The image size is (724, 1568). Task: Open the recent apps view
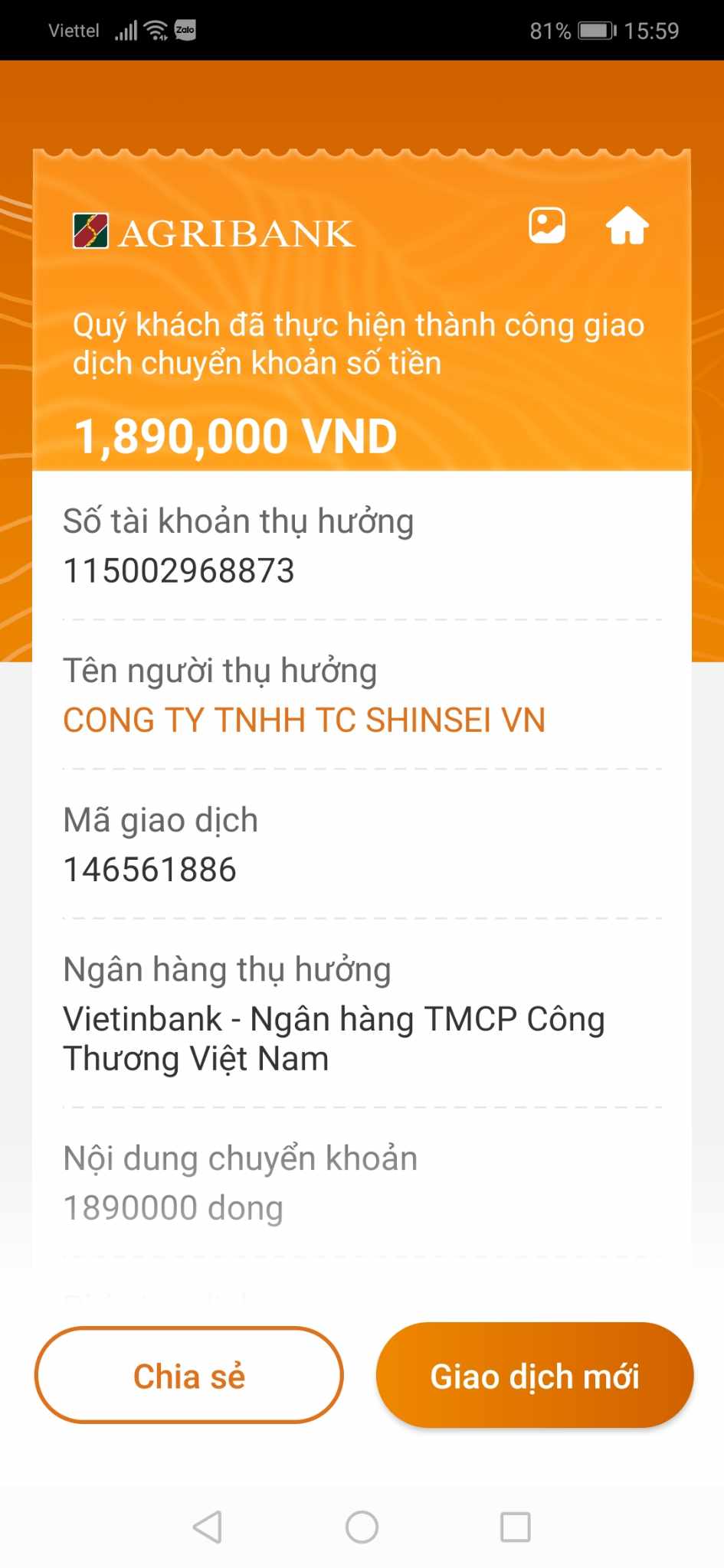pos(515,1527)
